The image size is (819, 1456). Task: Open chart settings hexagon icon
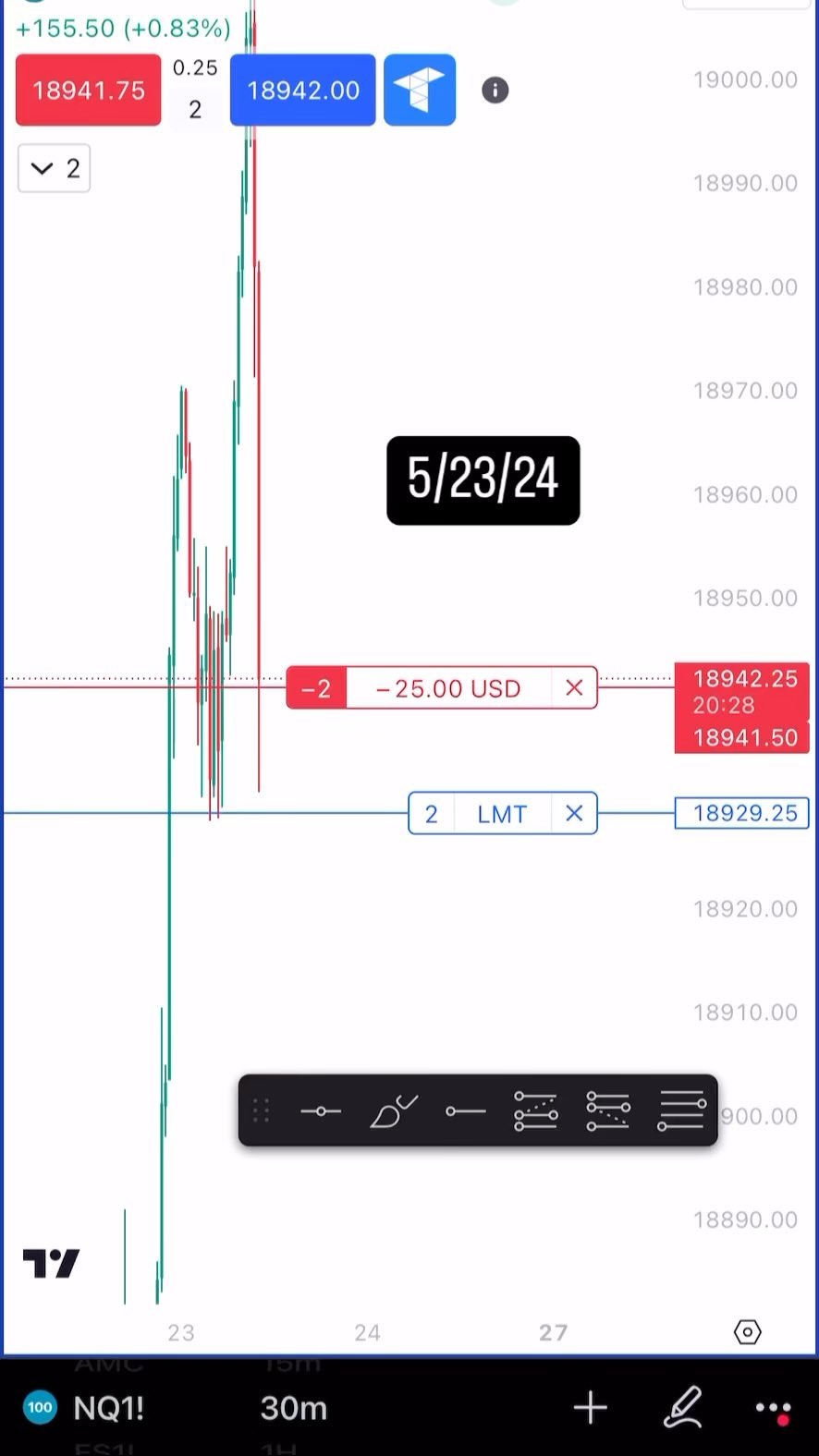point(747,1332)
